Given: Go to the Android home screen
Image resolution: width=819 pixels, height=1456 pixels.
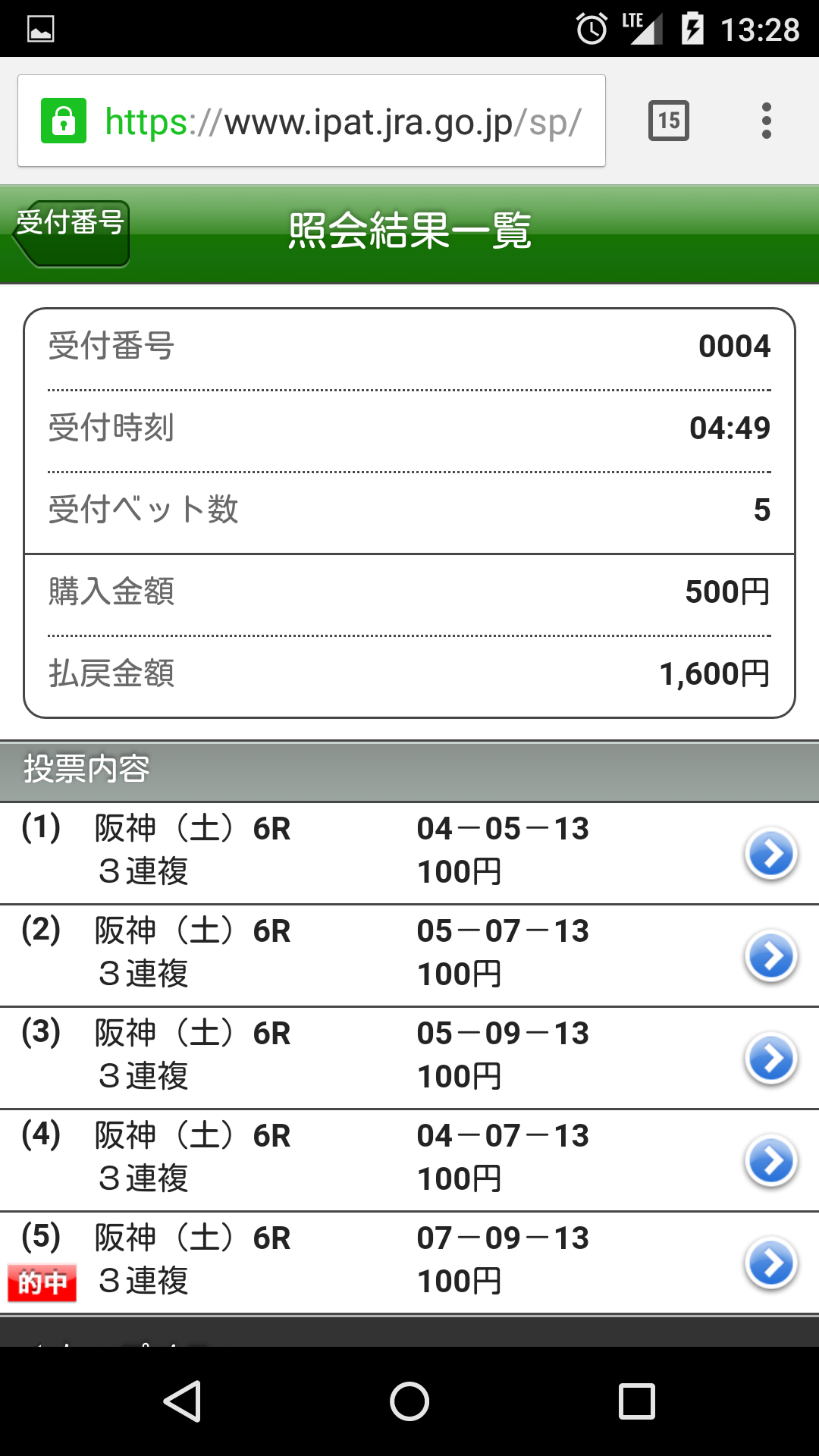Looking at the screenshot, I should coord(409,1401).
